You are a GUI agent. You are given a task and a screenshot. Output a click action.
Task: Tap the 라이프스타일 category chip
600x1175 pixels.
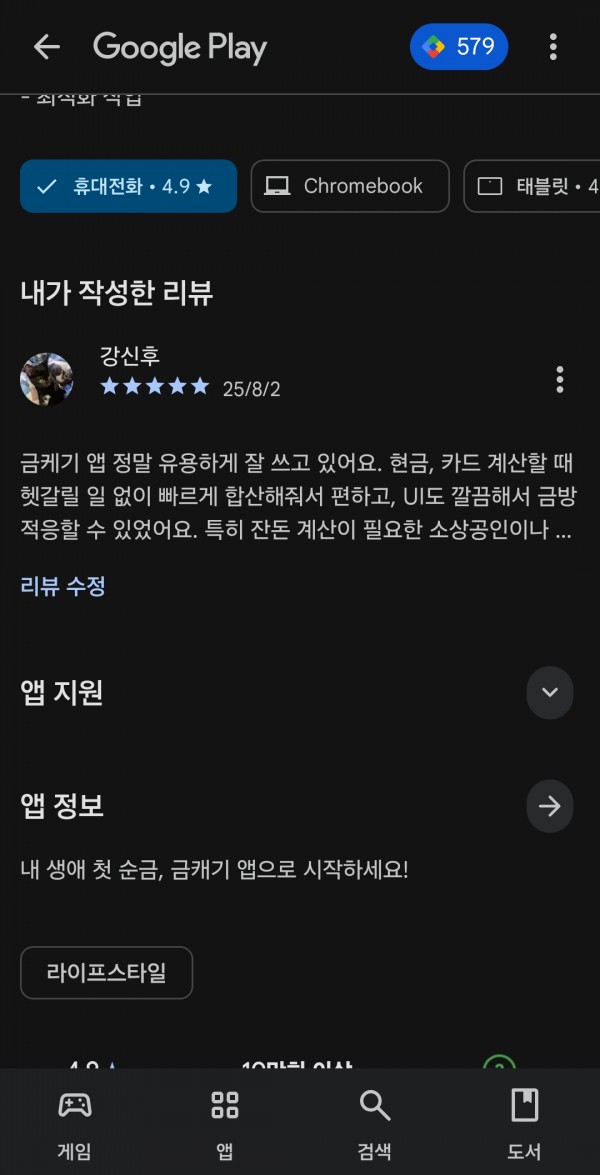(106, 973)
